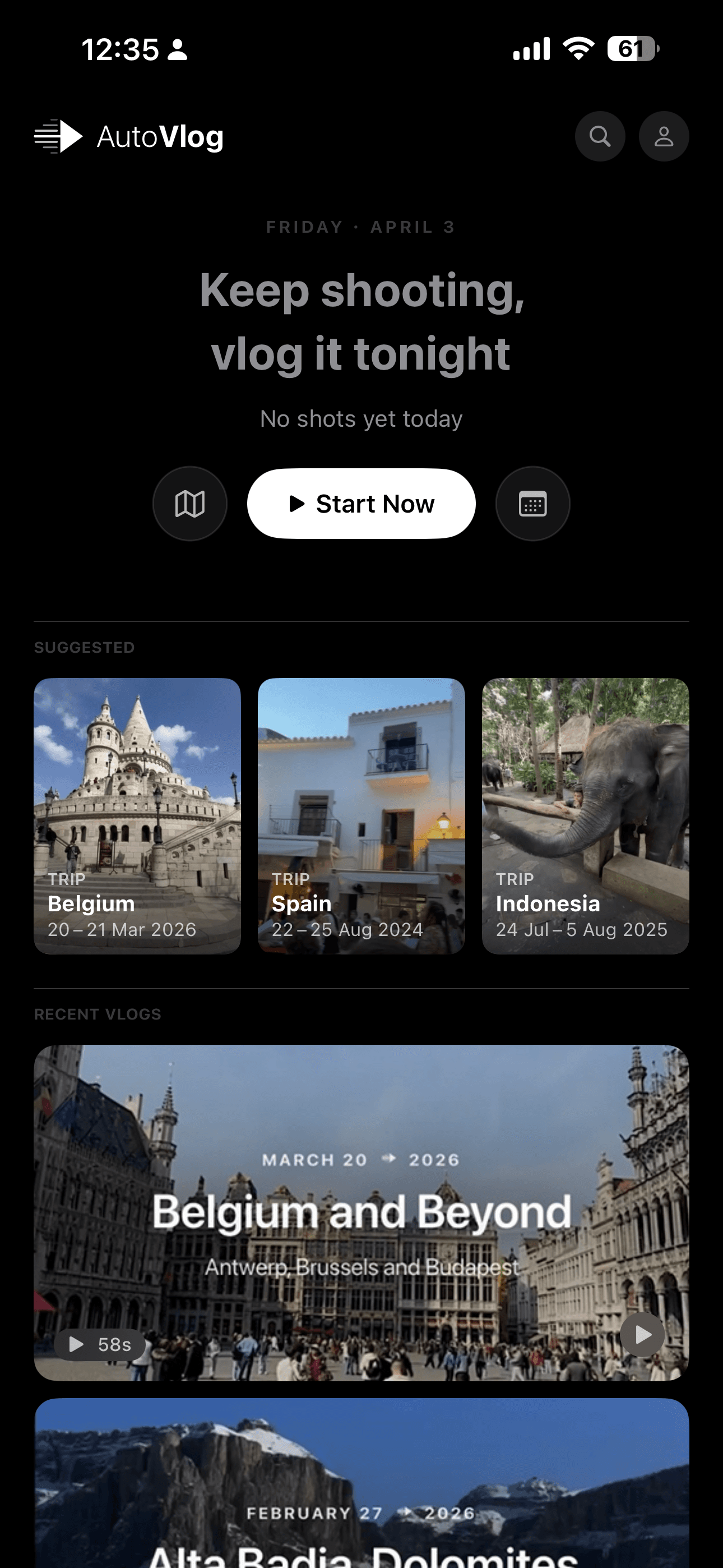
Task: Open the map view button
Action: pos(190,504)
